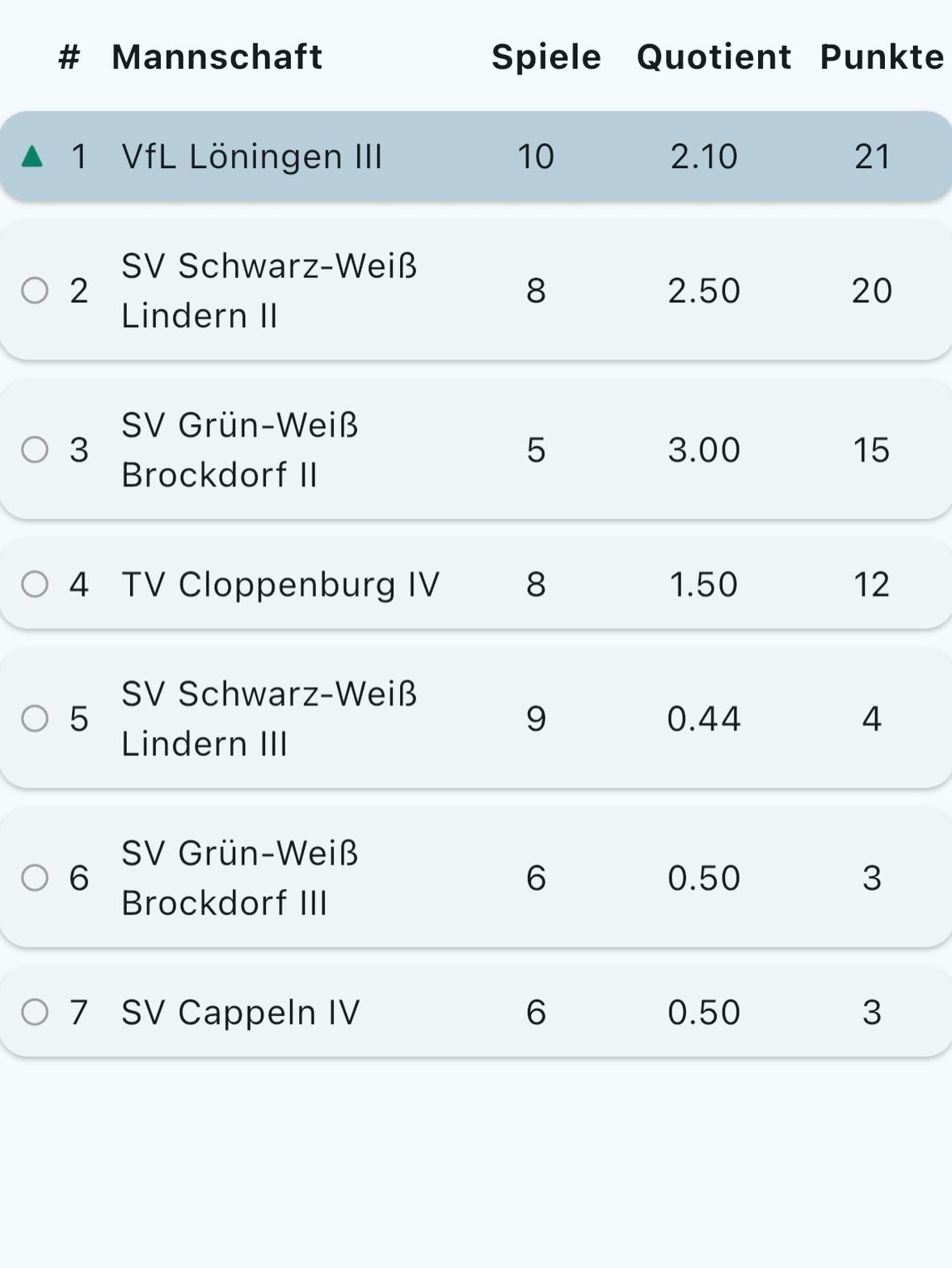Select SV Grün-Weiß Brockdorf II row

pos(476,449)
